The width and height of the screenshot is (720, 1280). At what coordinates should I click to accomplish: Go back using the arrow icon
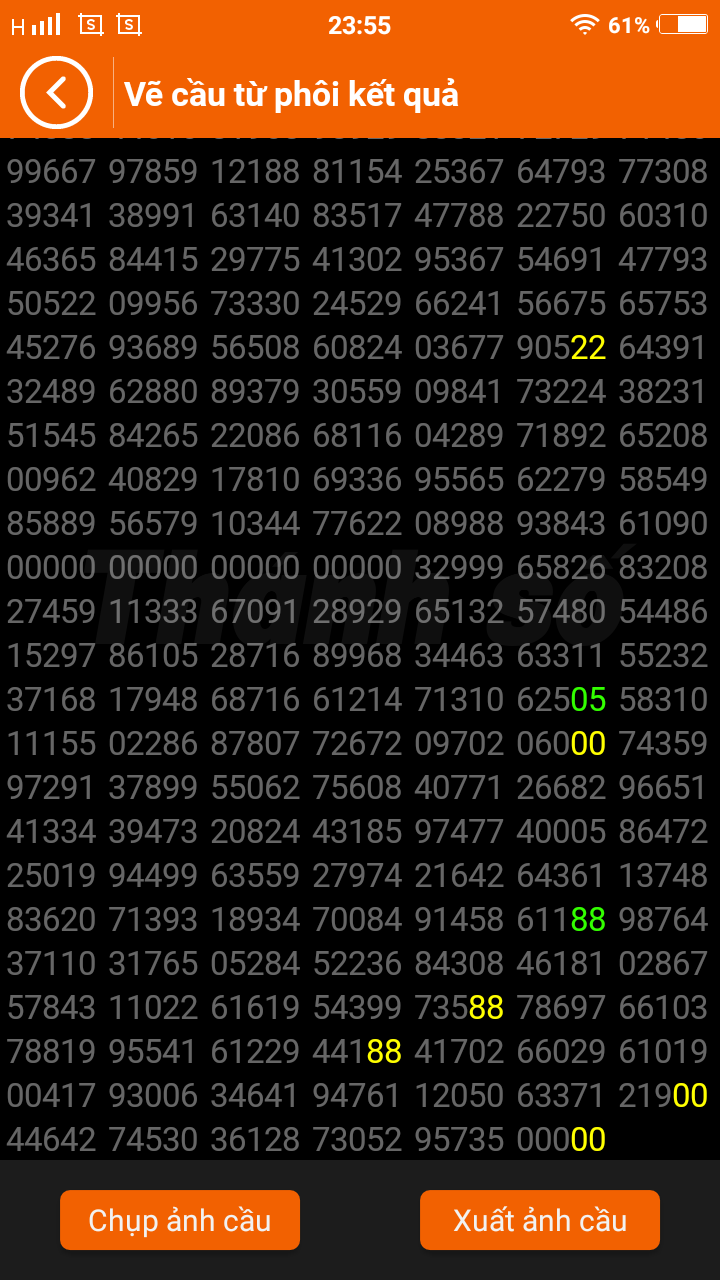click(56, 93)
